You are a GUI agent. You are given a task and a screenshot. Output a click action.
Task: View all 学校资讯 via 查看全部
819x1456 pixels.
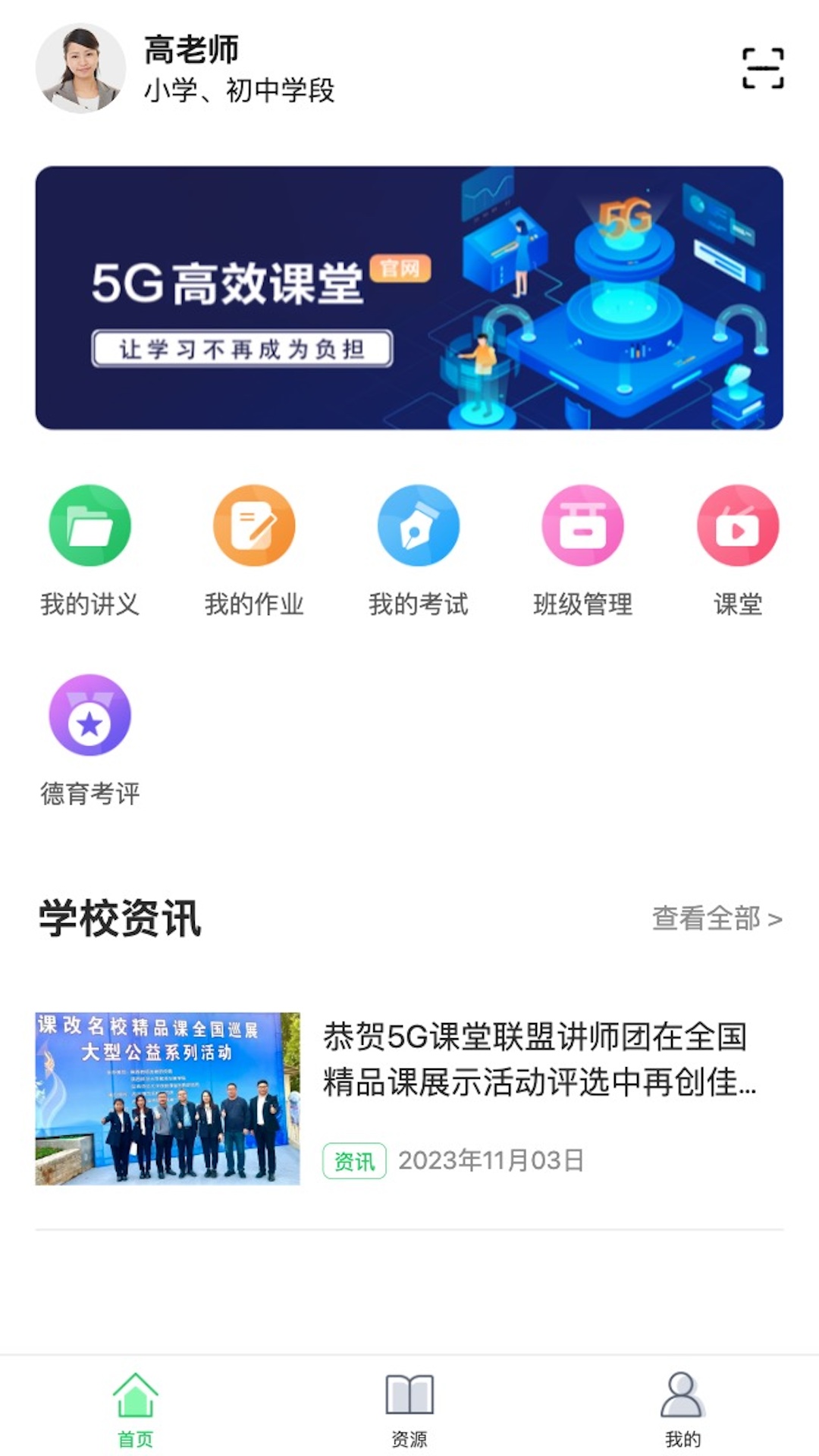[x=717, y=918]
